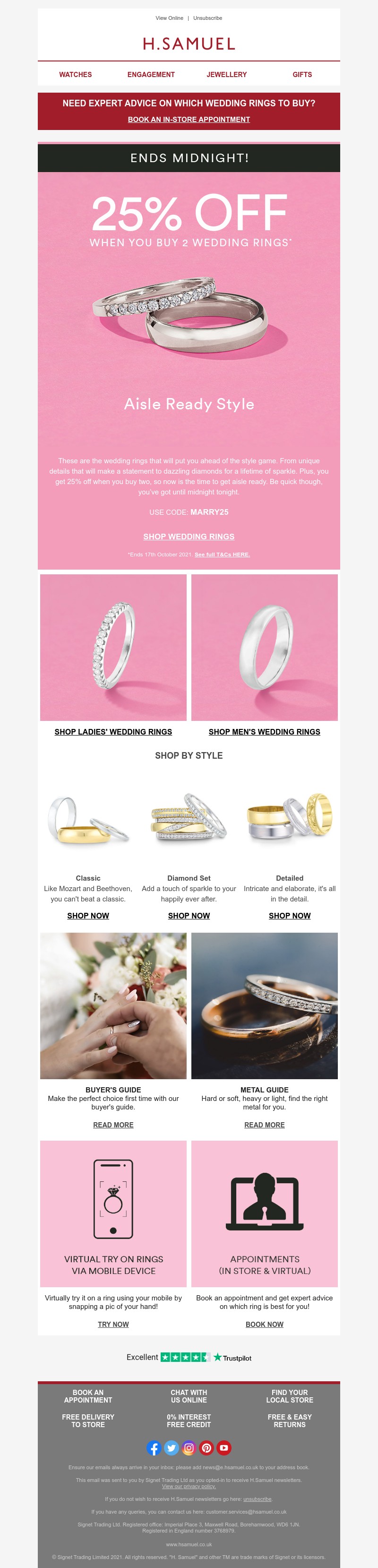The image size is (378, 1568).
Task: View this email online
Action: click(x=169, y=18)
